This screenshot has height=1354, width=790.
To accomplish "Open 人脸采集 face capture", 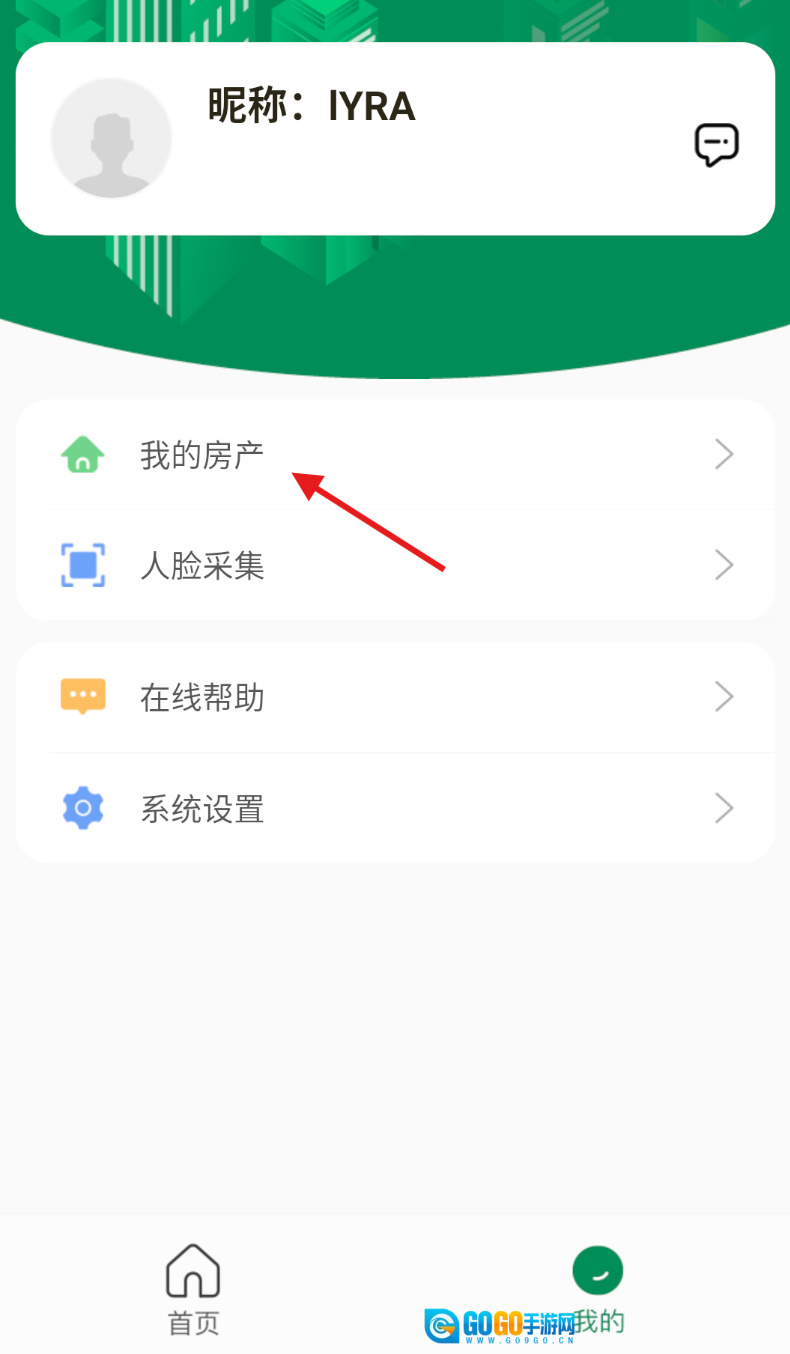I will [395, 566].
